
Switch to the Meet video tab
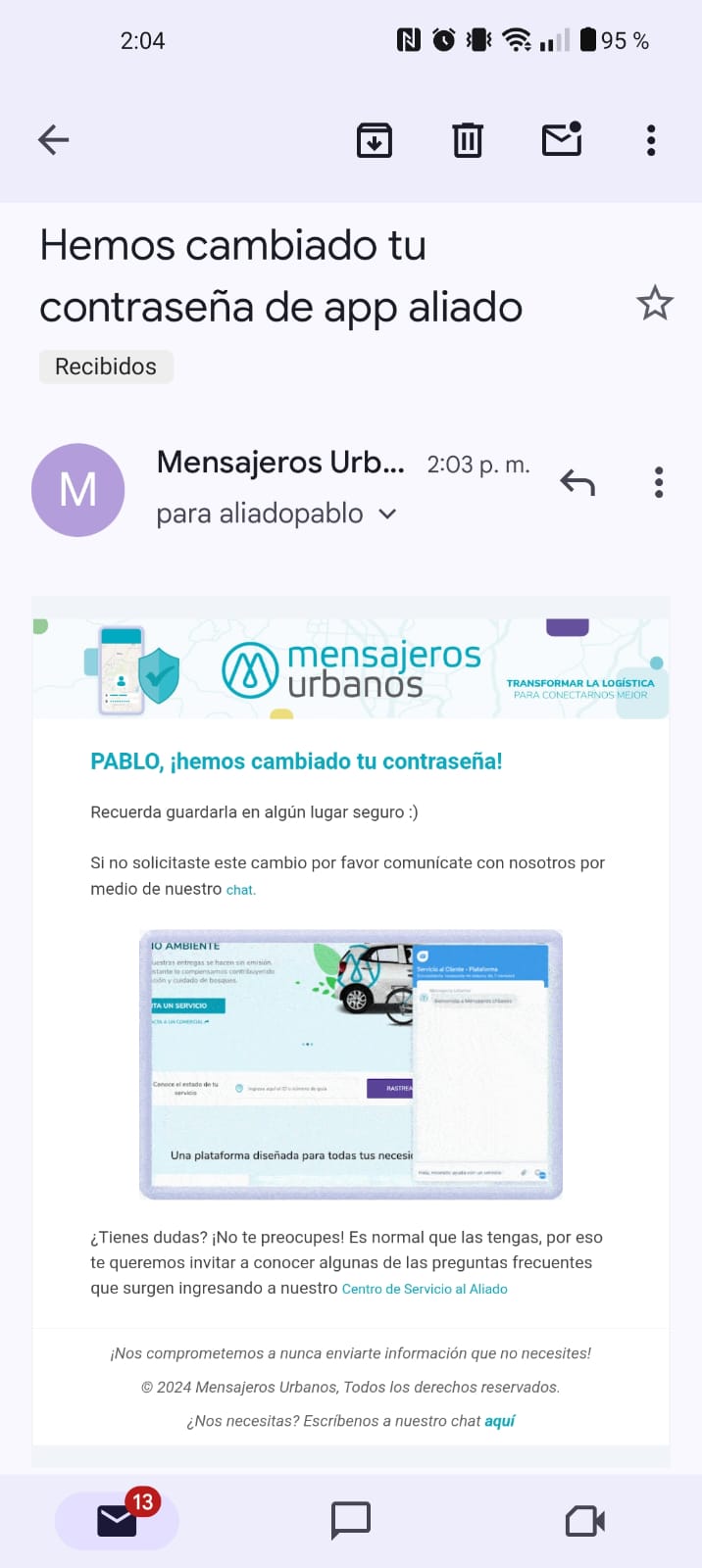[x=585, y=1520]
